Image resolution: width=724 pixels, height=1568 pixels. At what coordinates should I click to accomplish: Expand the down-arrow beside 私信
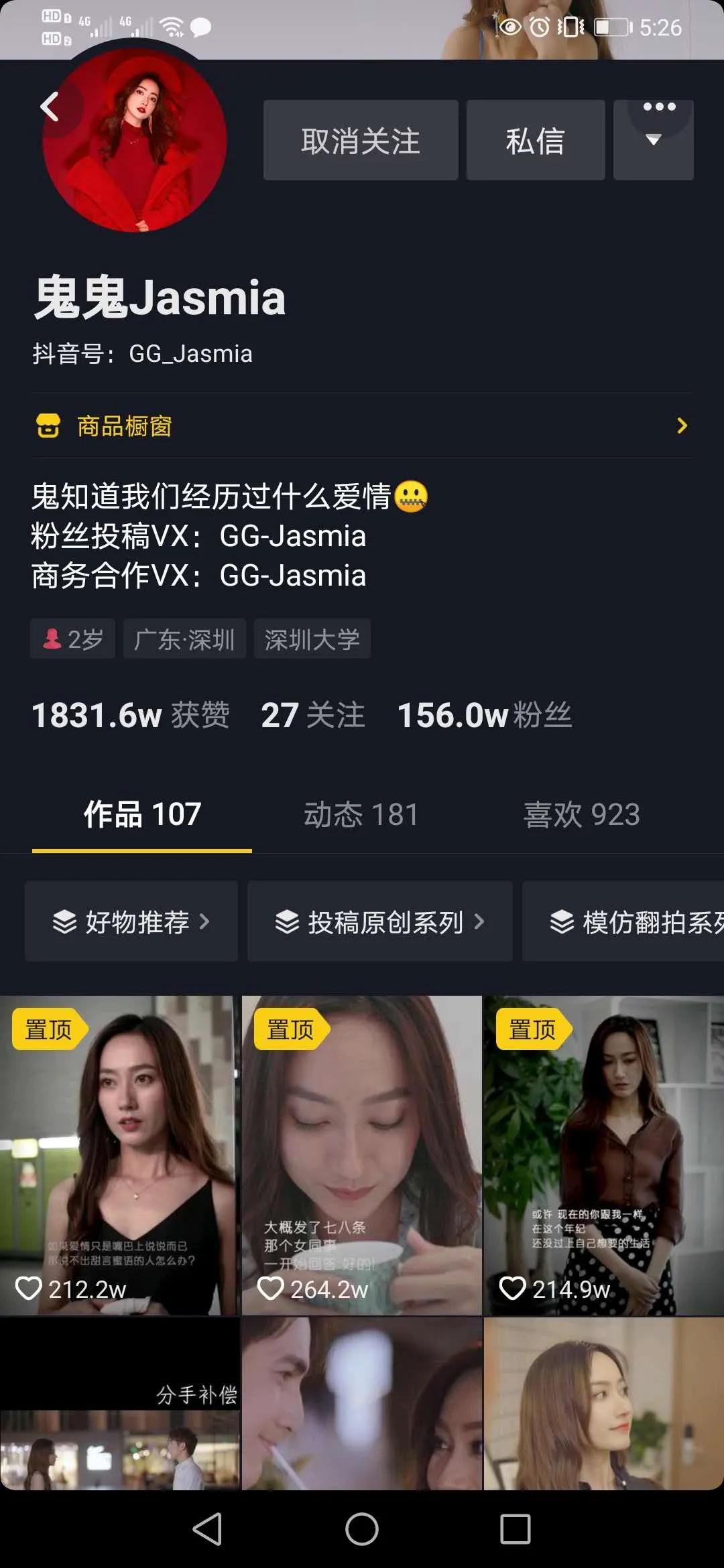652,139
